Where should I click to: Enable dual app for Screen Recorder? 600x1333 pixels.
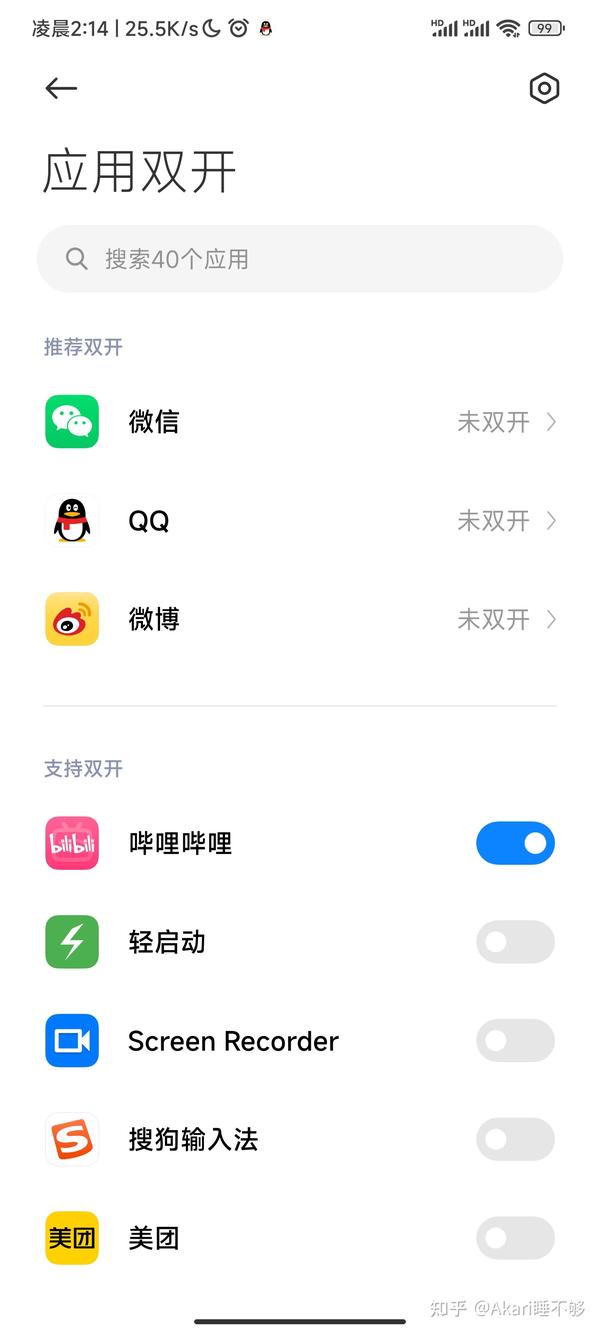[x=515, y=1041]
